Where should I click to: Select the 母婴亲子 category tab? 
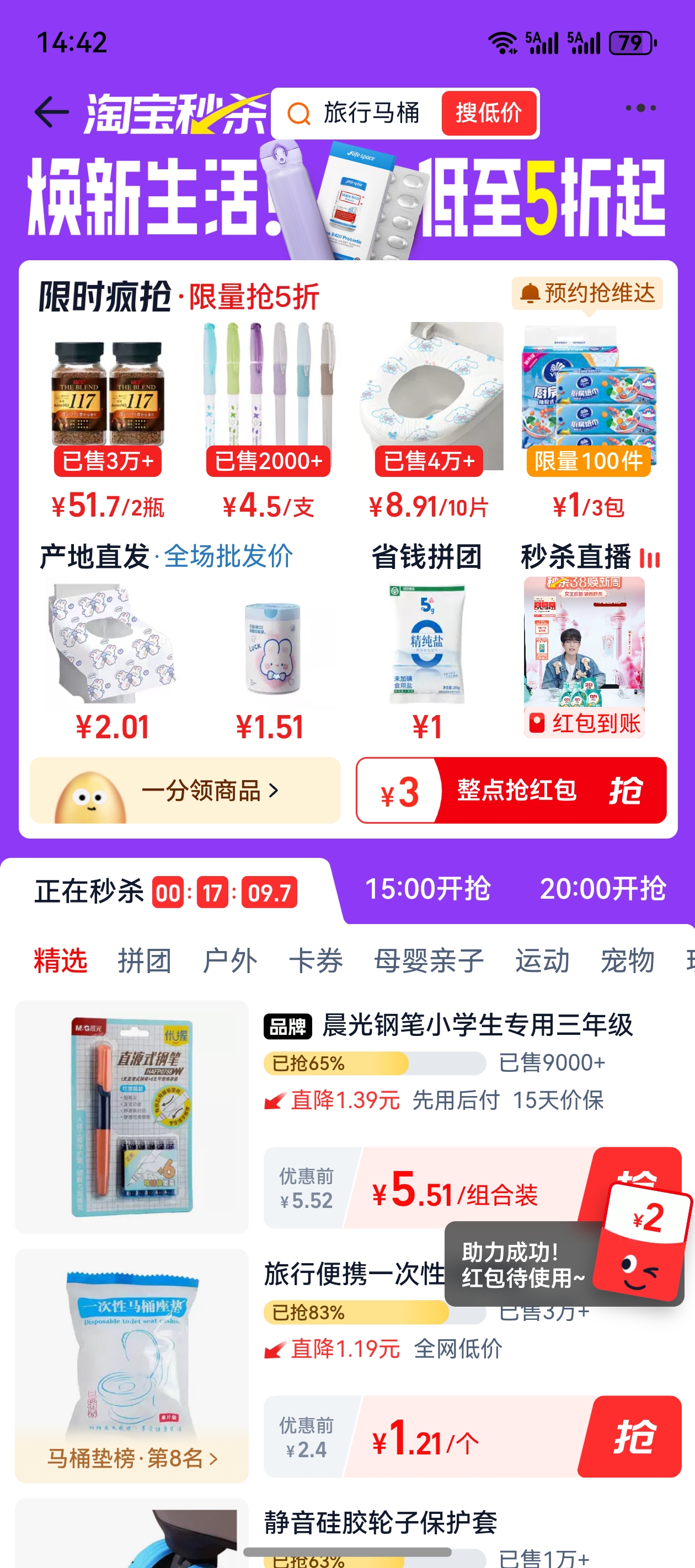coord(429,961)
